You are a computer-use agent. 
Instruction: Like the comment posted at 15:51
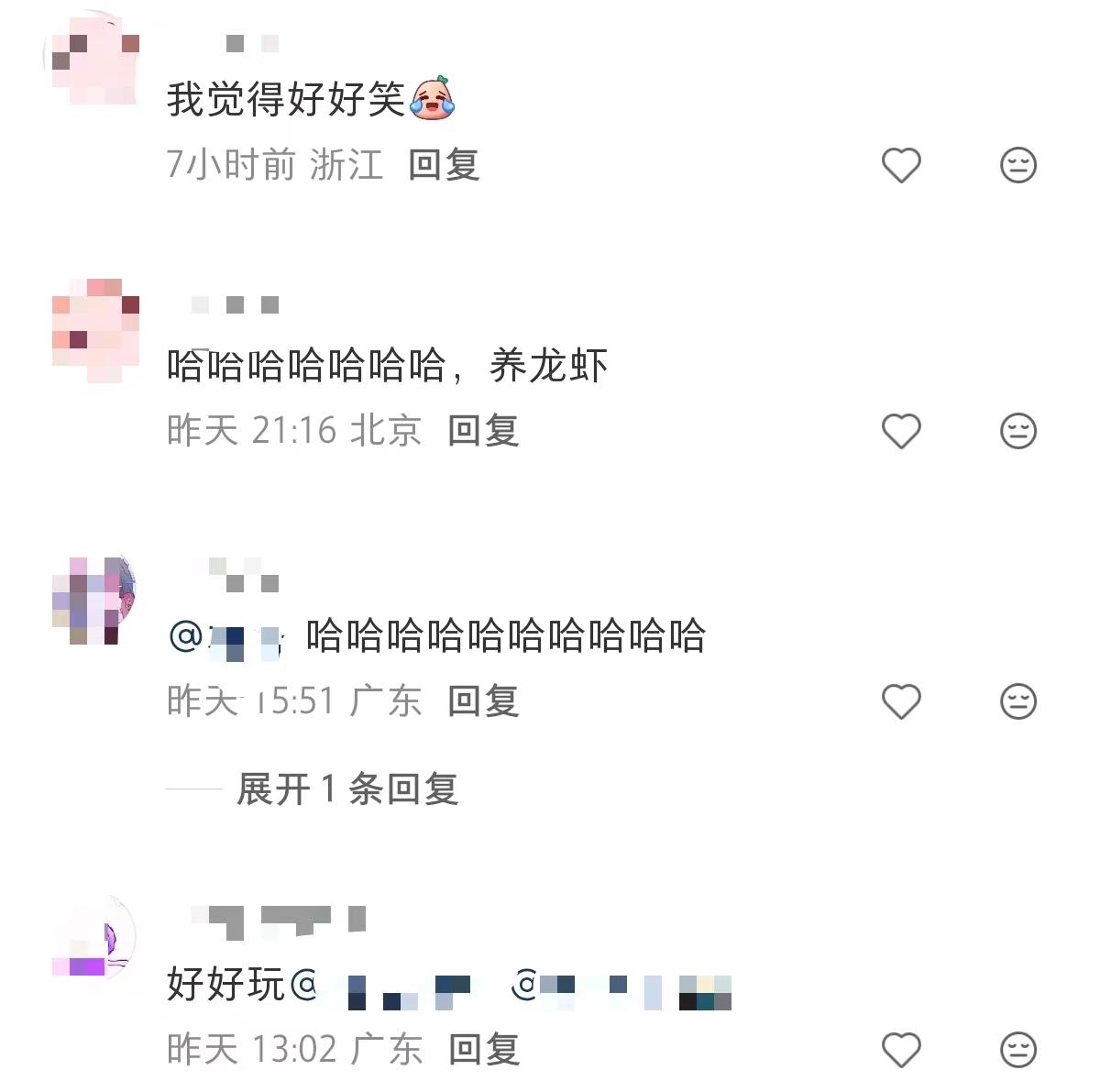[900, 701]
